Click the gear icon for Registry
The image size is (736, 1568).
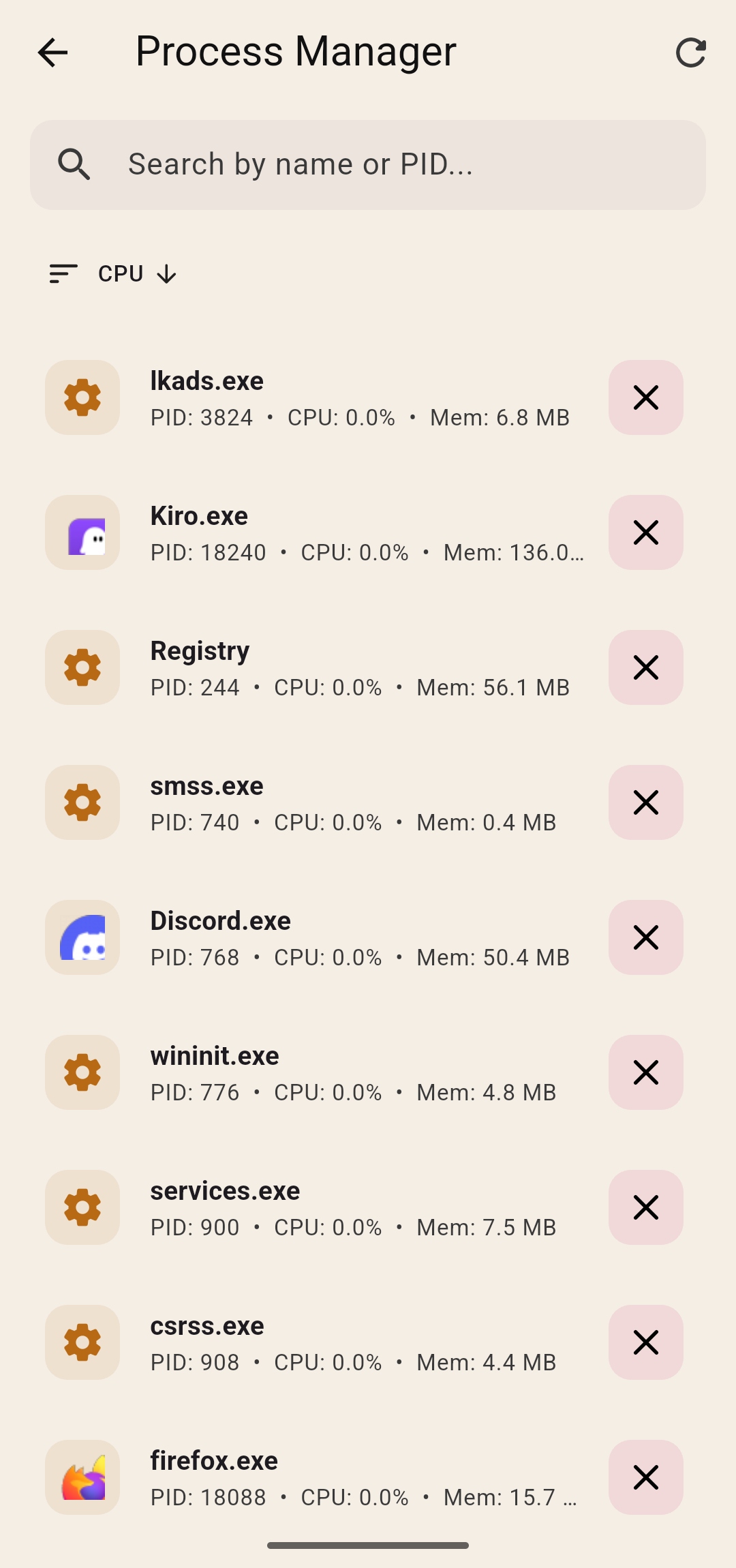click(x=82, y=667)
